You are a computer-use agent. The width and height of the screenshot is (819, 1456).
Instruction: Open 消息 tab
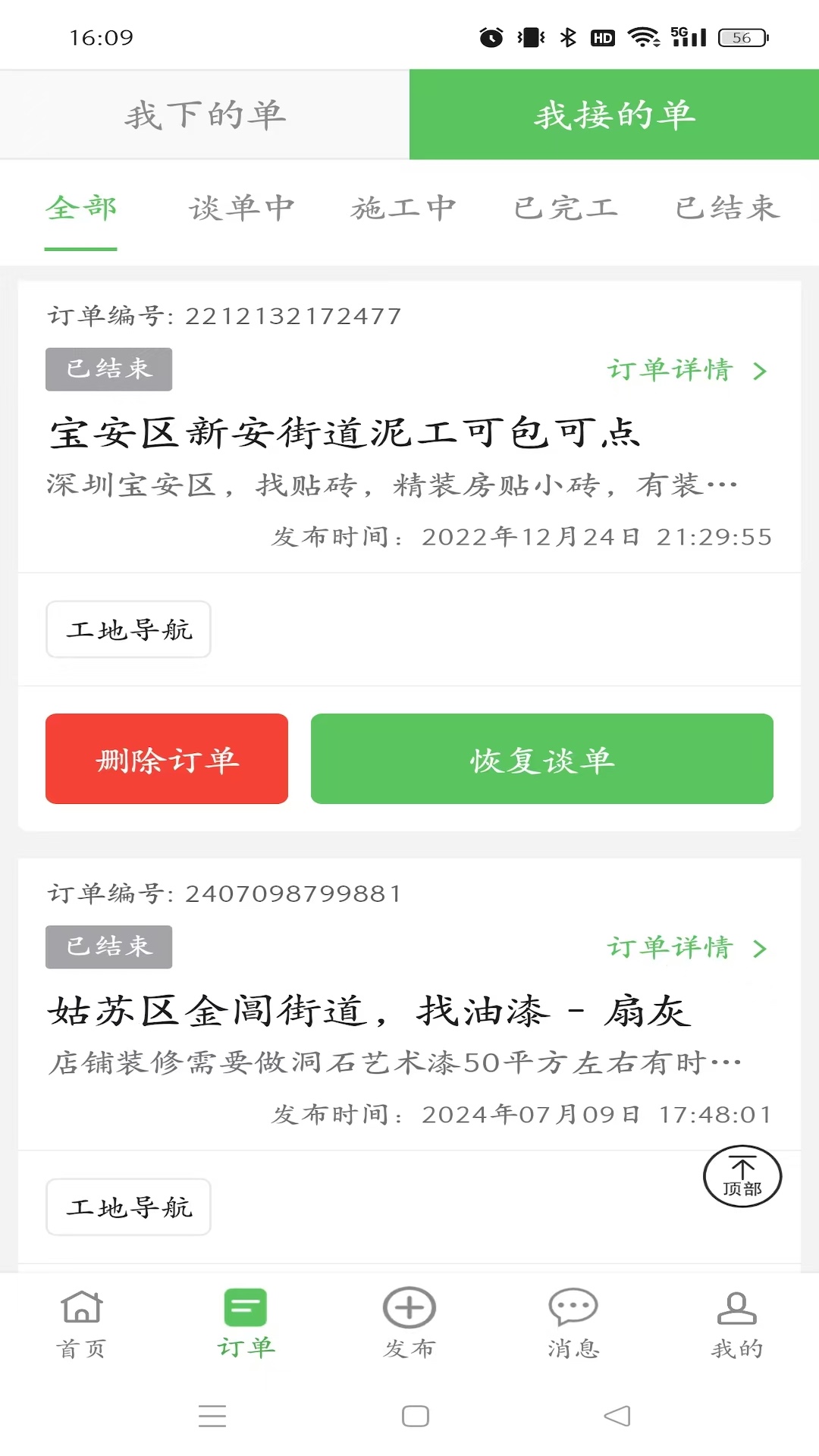tap(573, 1323)
